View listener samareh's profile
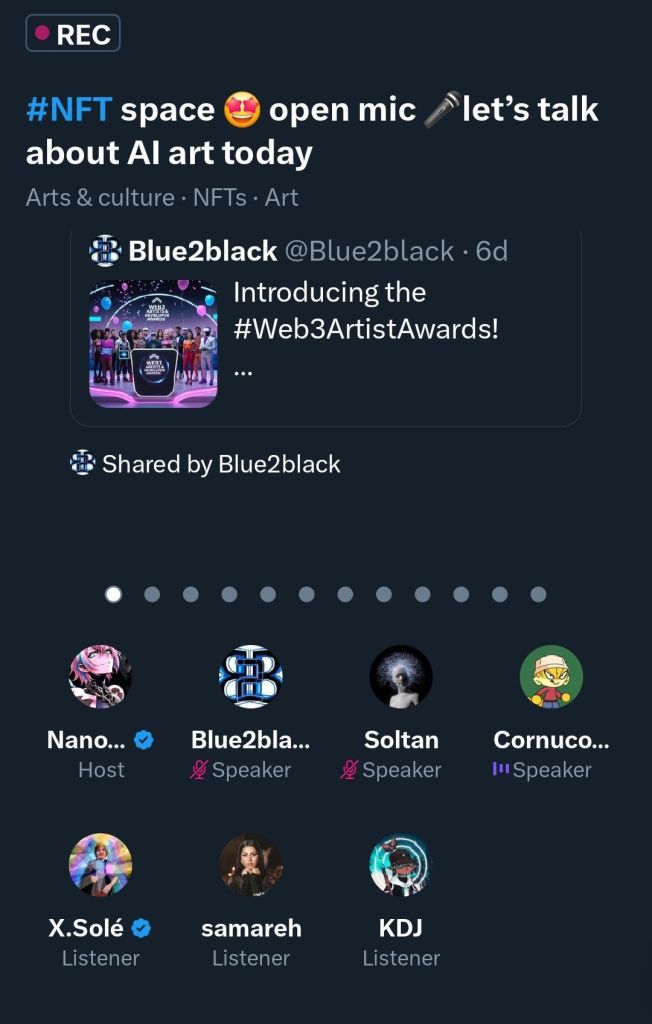This screenshot has height=1024, width=652. click(x=251, y=865)
